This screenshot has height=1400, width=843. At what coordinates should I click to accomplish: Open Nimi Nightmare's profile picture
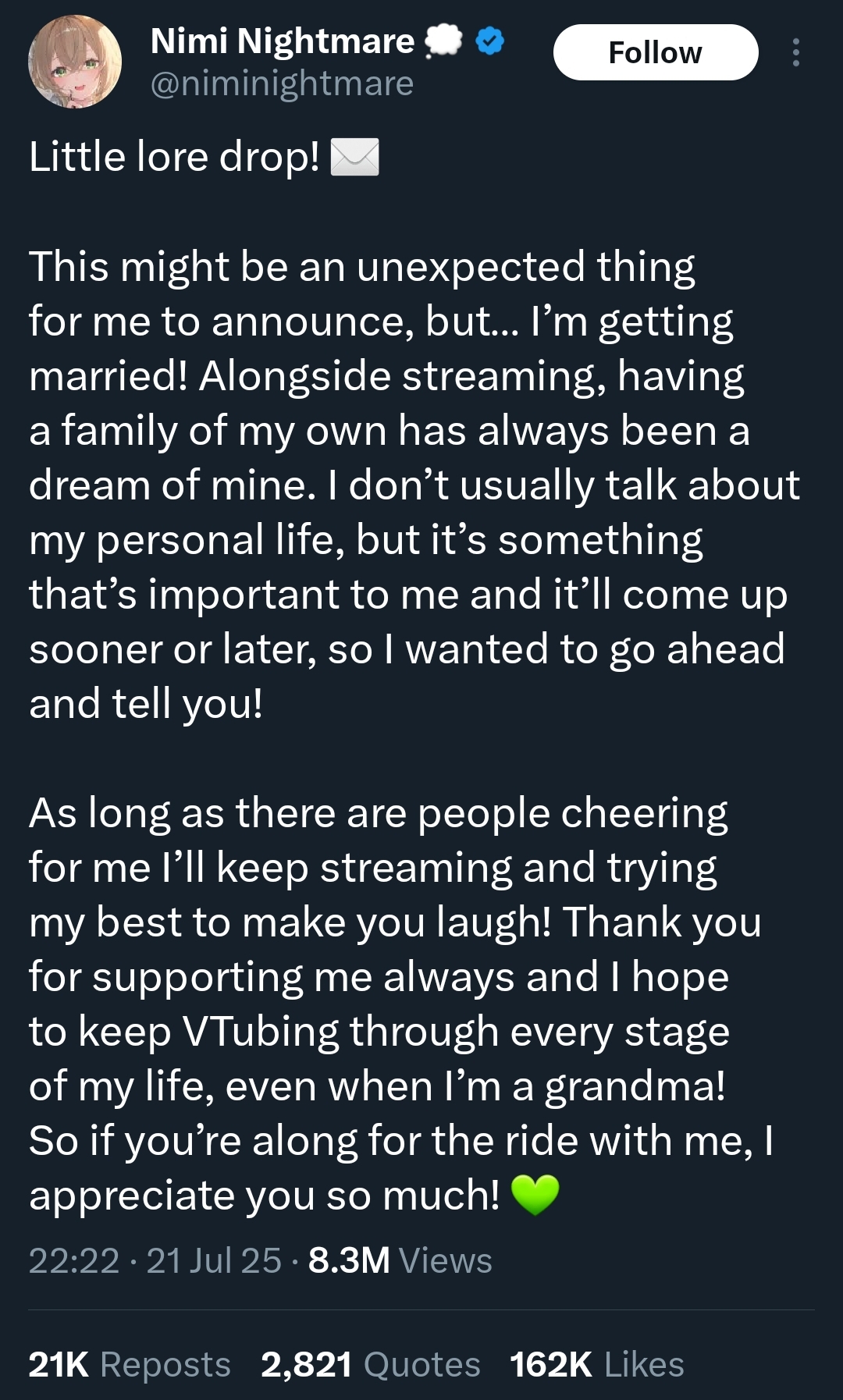75,62
